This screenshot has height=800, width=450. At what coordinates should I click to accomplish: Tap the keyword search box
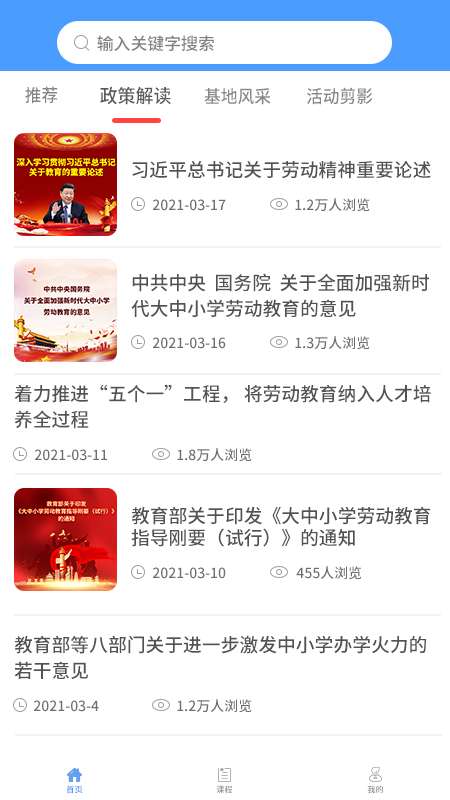point(224,43)
